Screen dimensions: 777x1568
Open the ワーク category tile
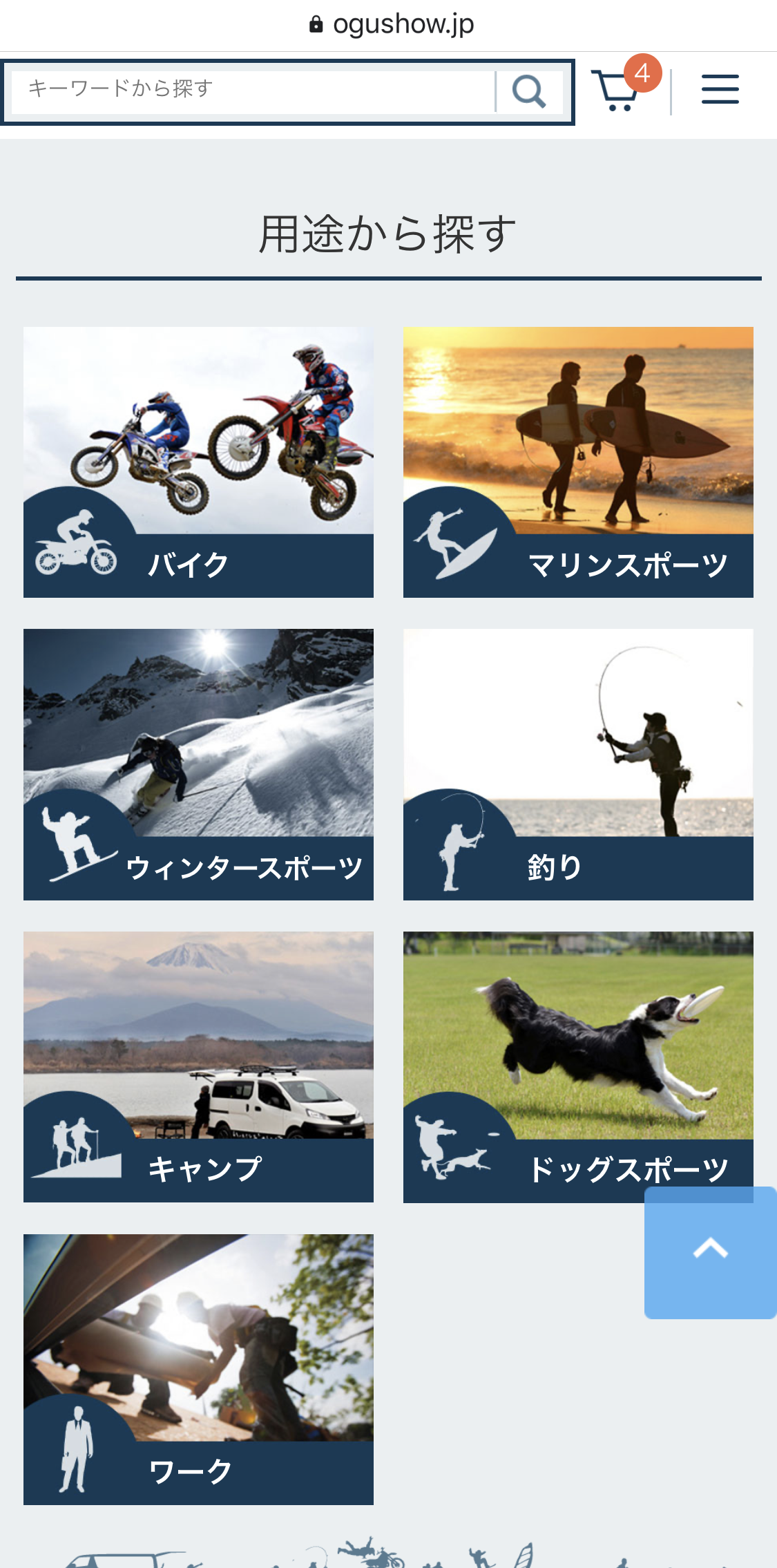(198, 1369)
